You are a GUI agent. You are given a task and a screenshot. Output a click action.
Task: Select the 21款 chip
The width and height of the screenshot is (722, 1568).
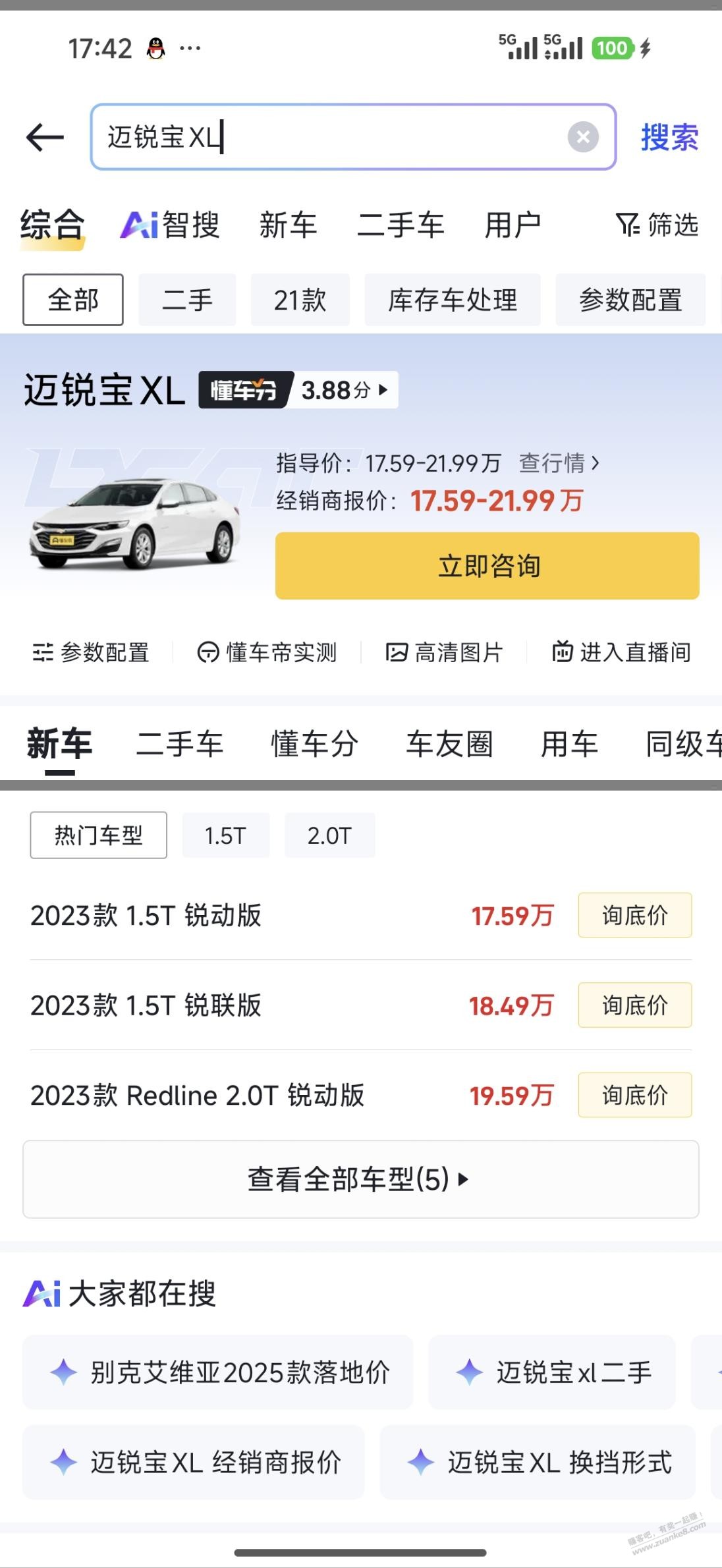coord(300,300)
